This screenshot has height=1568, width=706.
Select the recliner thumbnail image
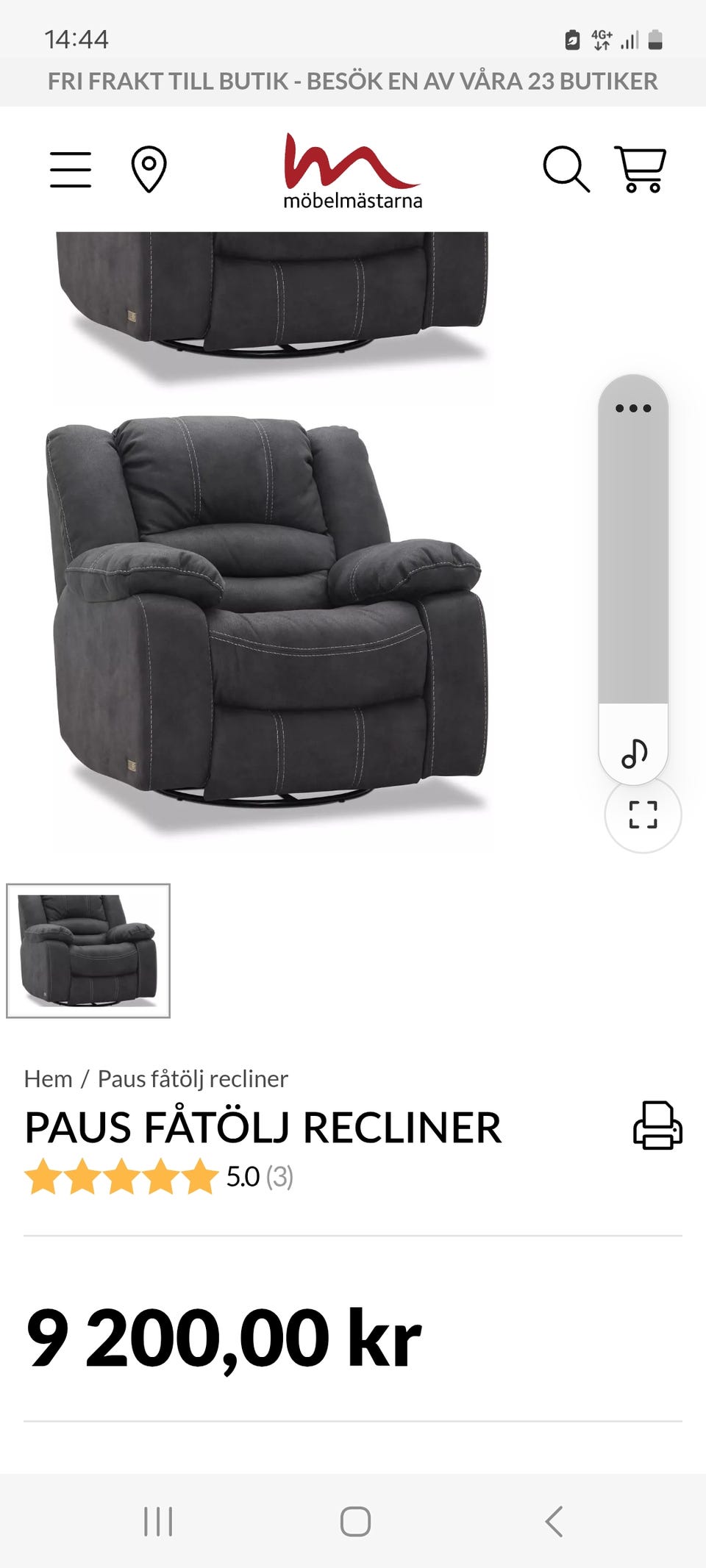tap(88, 951)
